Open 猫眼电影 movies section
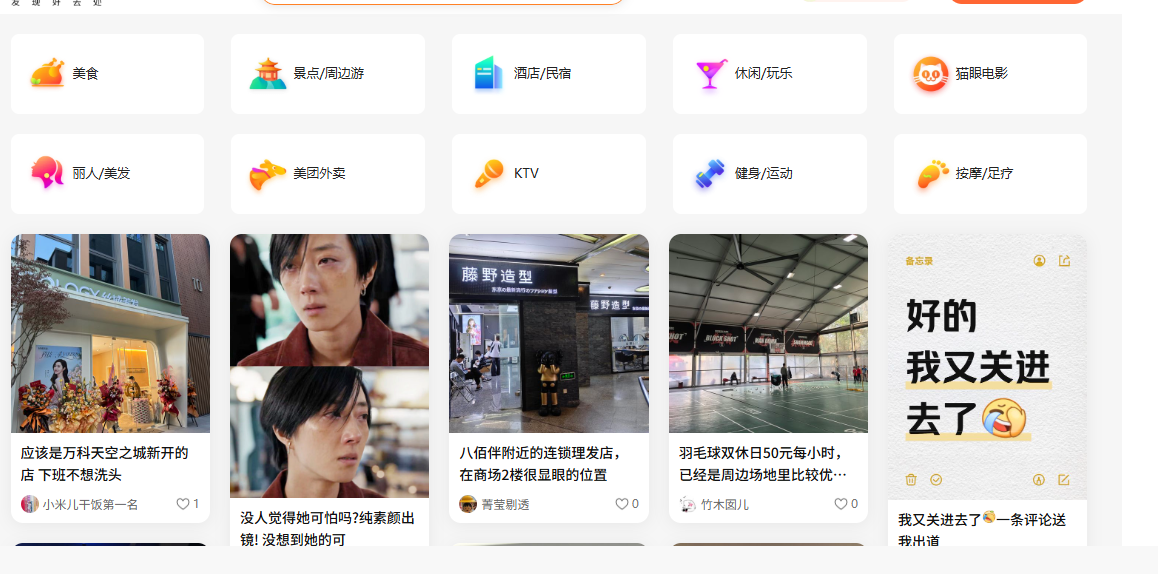Image resolution: width=1158 pixels, height=574 pixels. coord(990,74)
